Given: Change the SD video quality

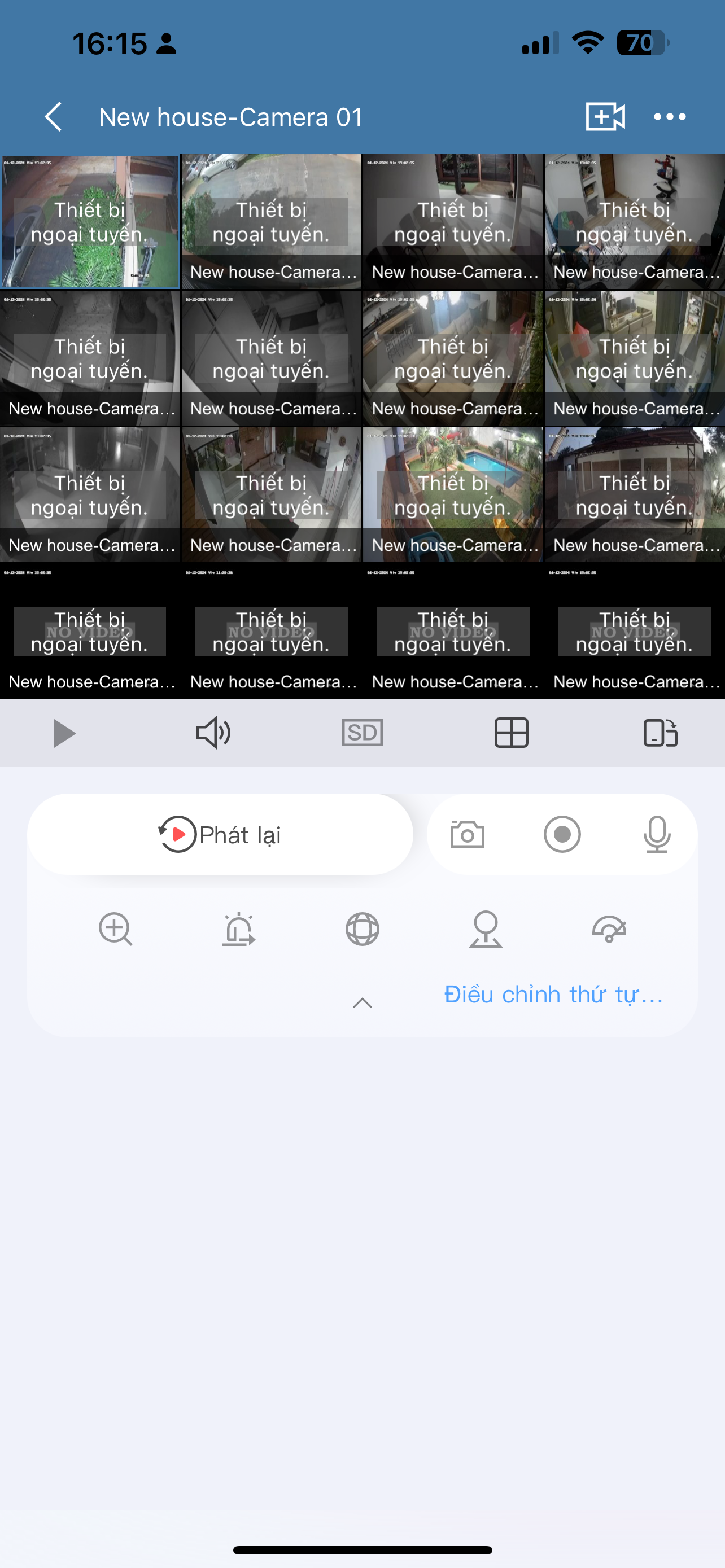Looking at the screenshot, I should (362, 733).
